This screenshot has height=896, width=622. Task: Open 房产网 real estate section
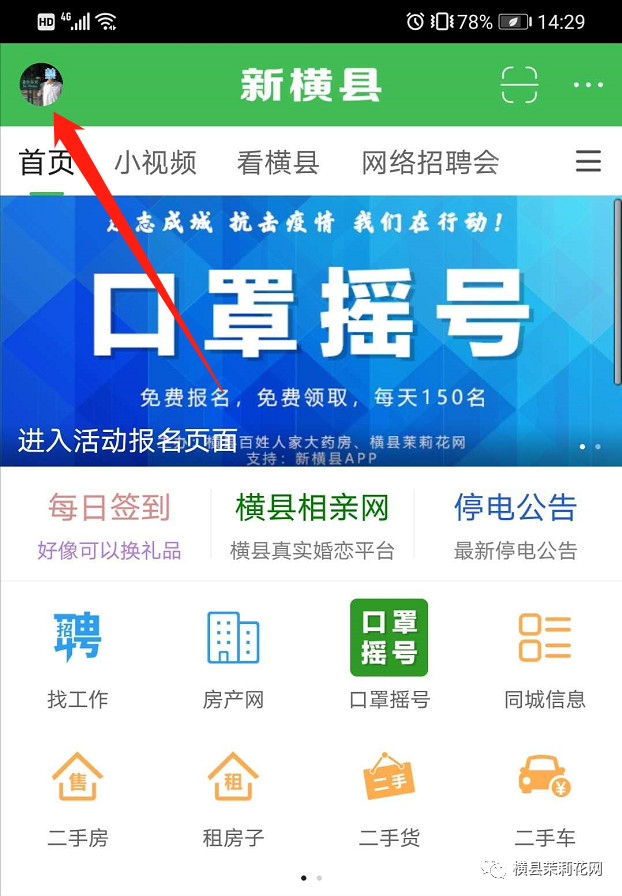tap(233, 655)
